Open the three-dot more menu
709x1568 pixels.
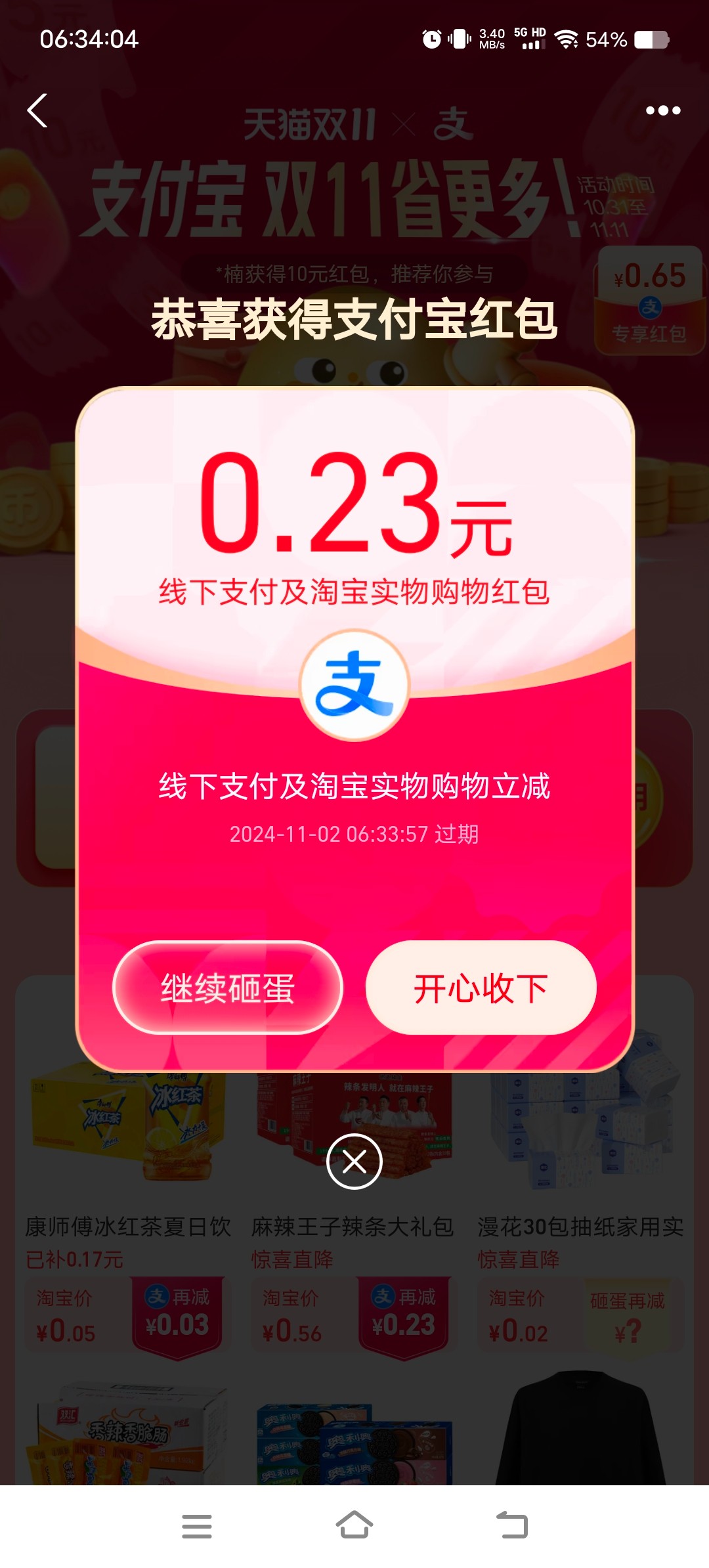pos(662,110)
